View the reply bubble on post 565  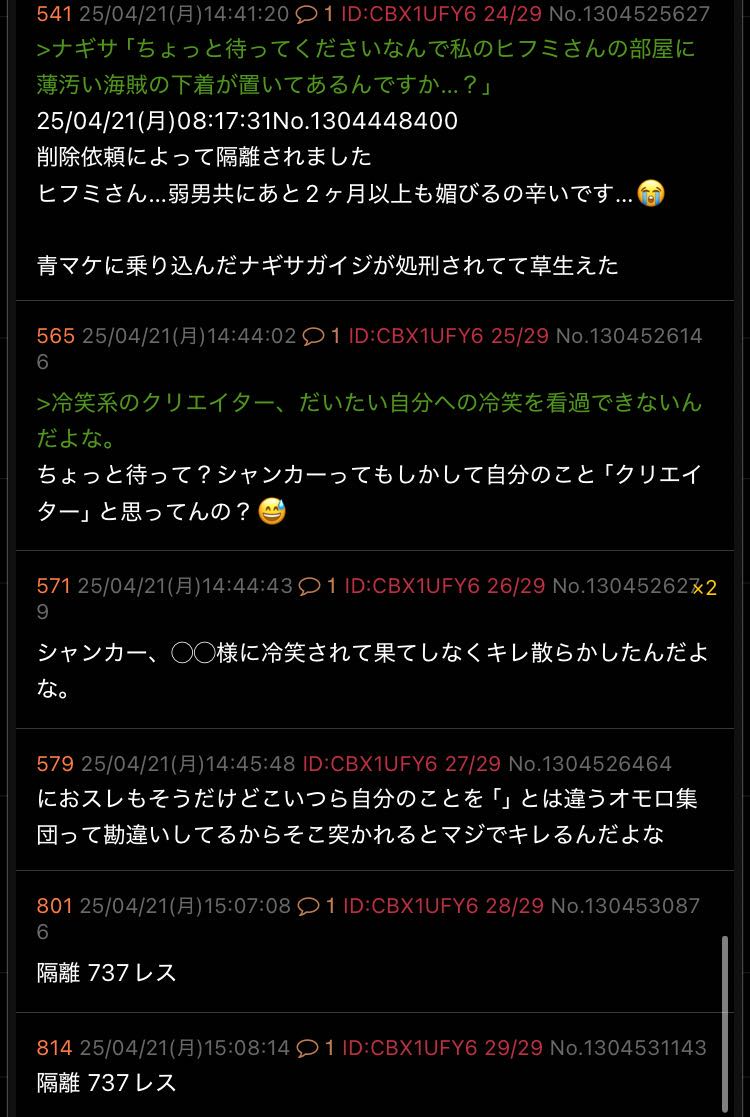324,336
